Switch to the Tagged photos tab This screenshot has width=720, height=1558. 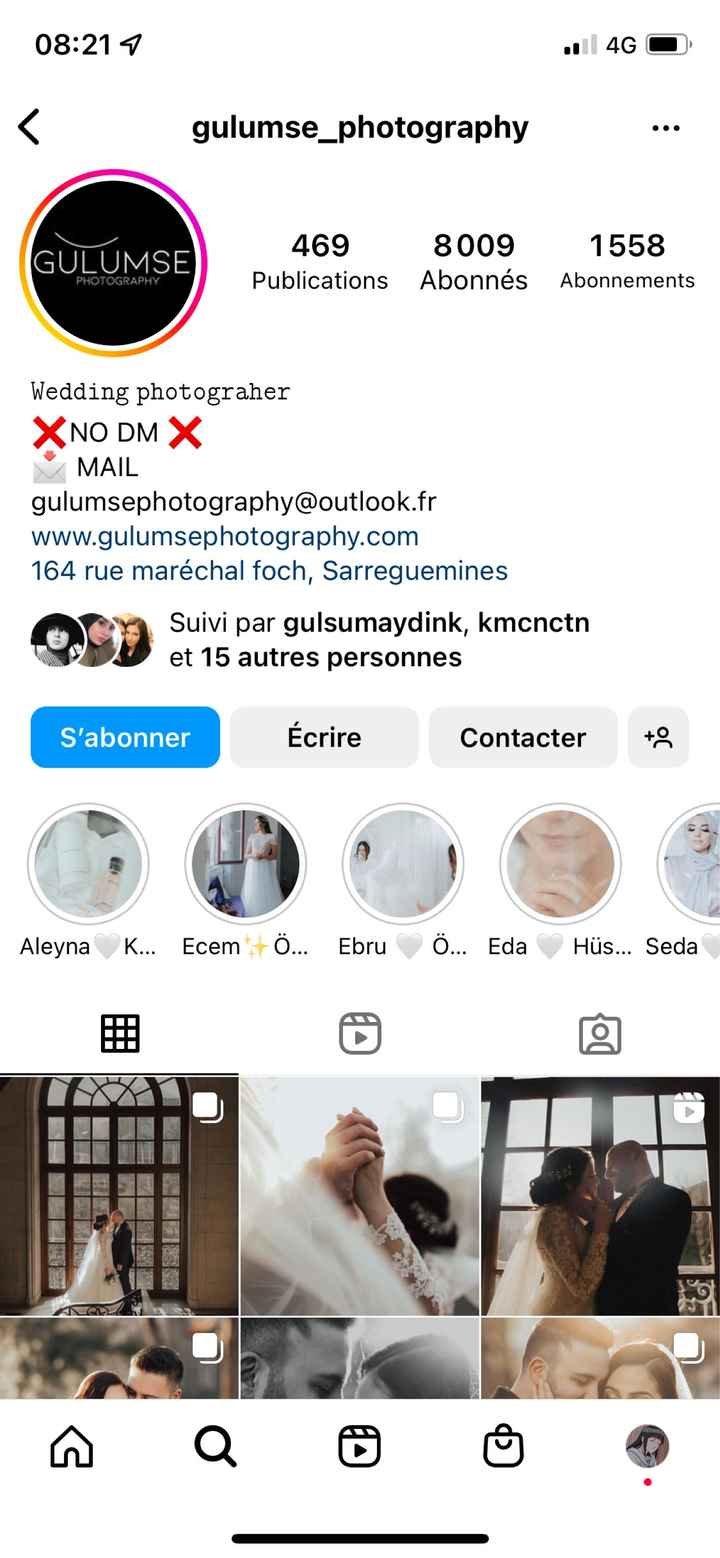600,1035
